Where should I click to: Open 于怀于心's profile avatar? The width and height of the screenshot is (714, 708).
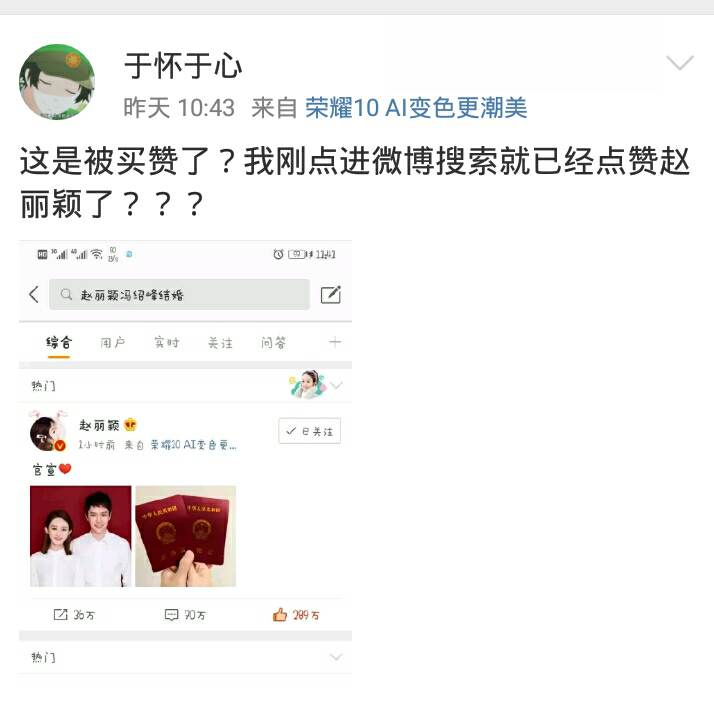57,82
